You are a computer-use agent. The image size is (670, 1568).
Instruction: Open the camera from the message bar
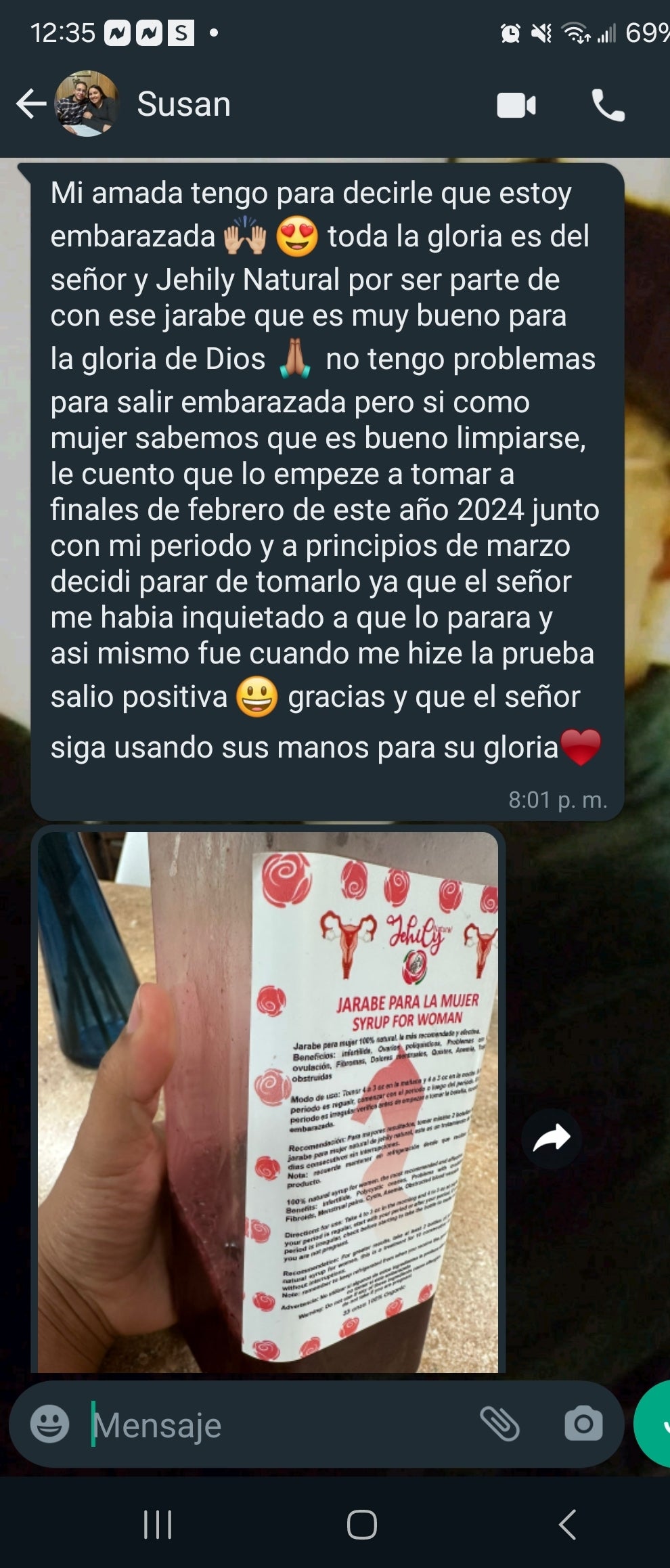pos(583,1424)
